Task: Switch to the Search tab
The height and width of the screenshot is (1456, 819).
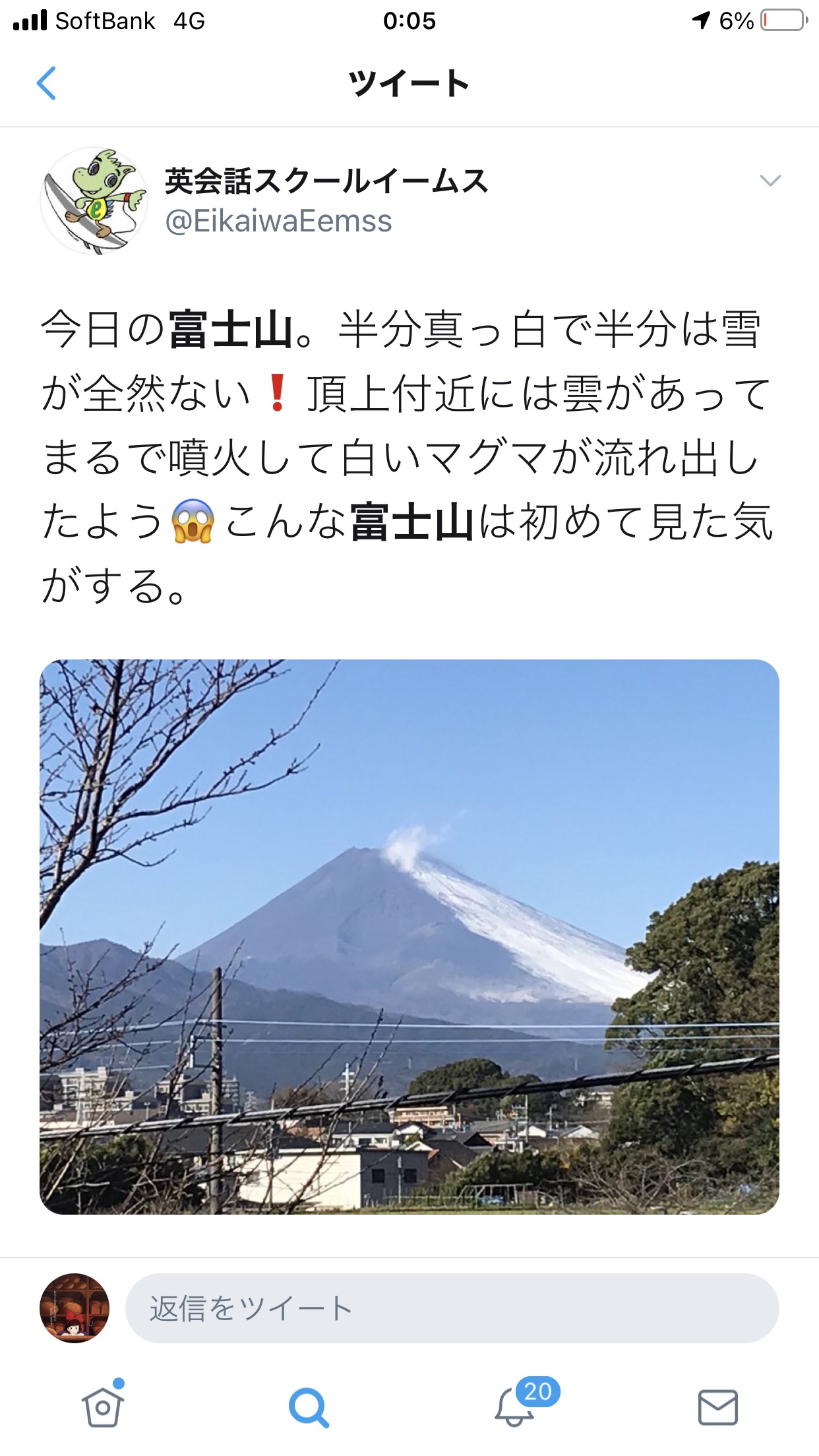Action: [308, 1407]
